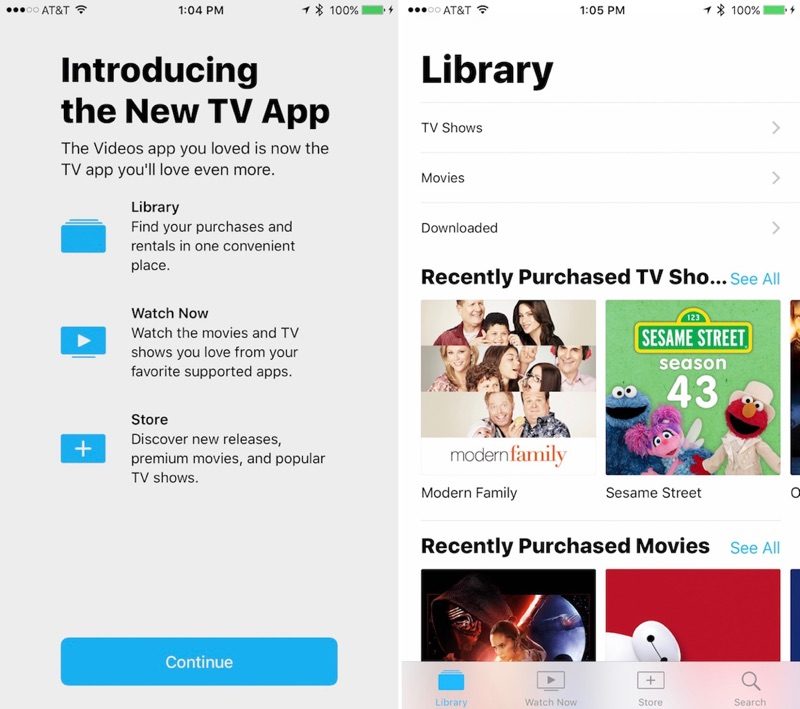This screenshot has width=800, height=709.
Task: Open the Movies library row
Action: click(600, 178)
